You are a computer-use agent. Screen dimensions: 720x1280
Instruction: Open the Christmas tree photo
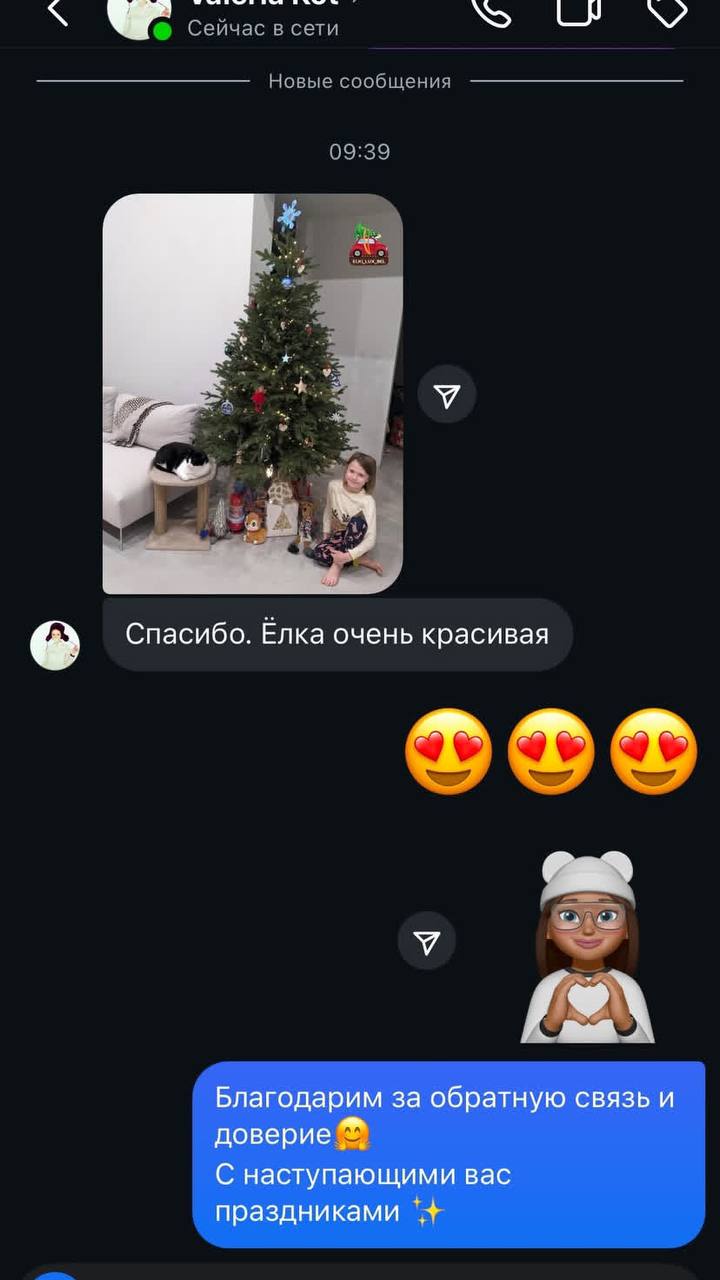pyautogui.click(x=253, y=393)
